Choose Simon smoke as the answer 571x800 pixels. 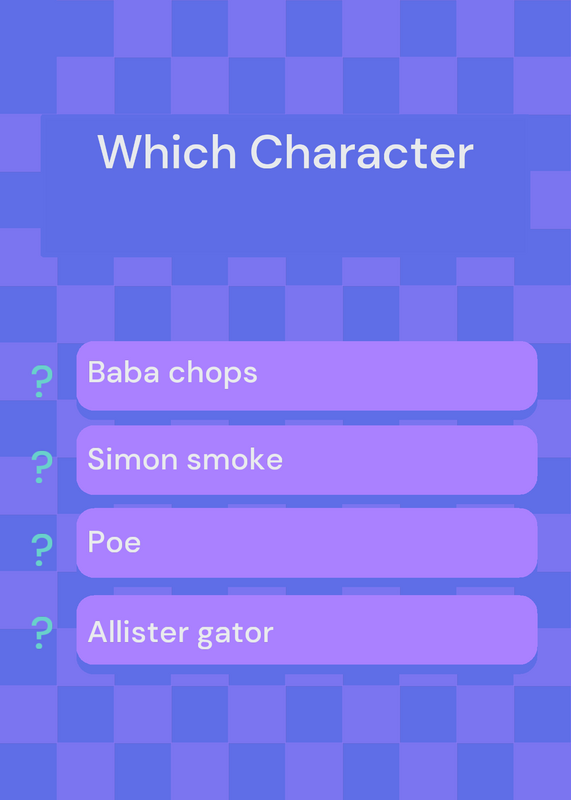[307, 460]
